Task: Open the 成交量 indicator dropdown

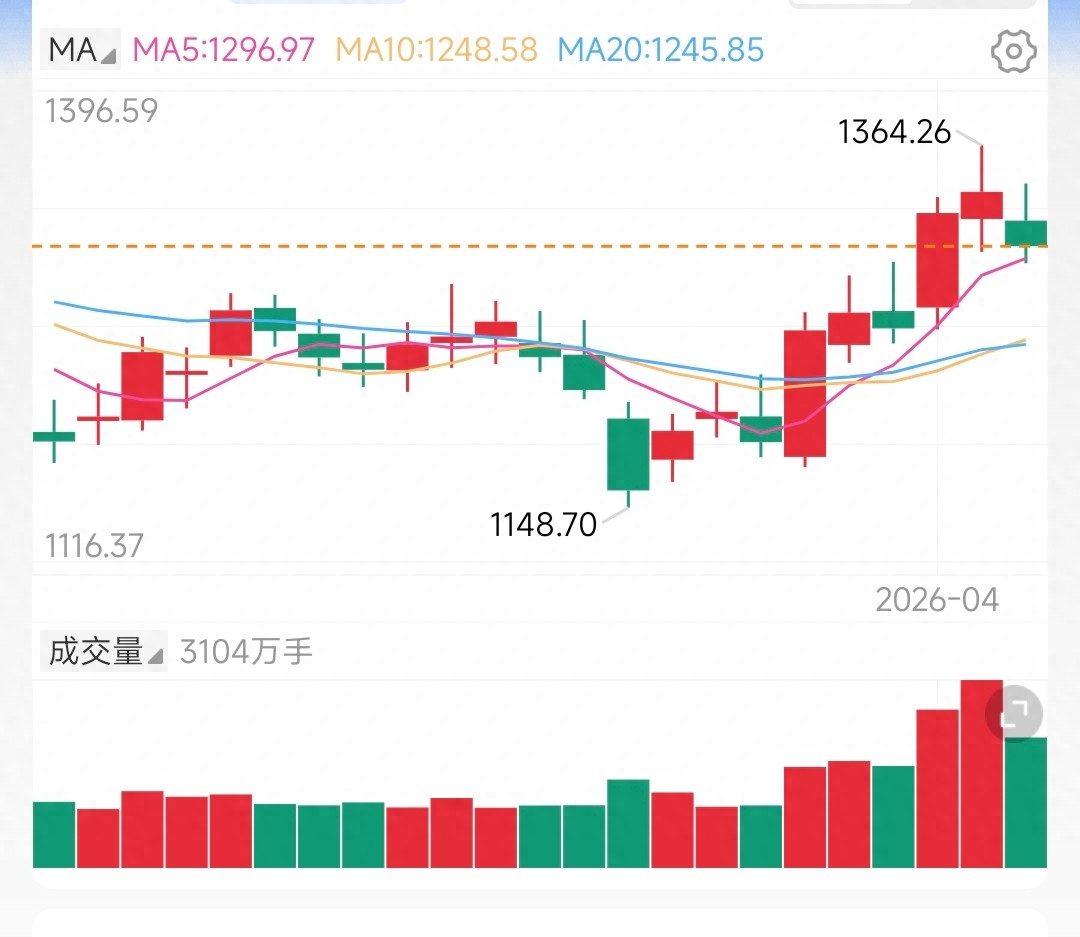Action: pos(103,652)
